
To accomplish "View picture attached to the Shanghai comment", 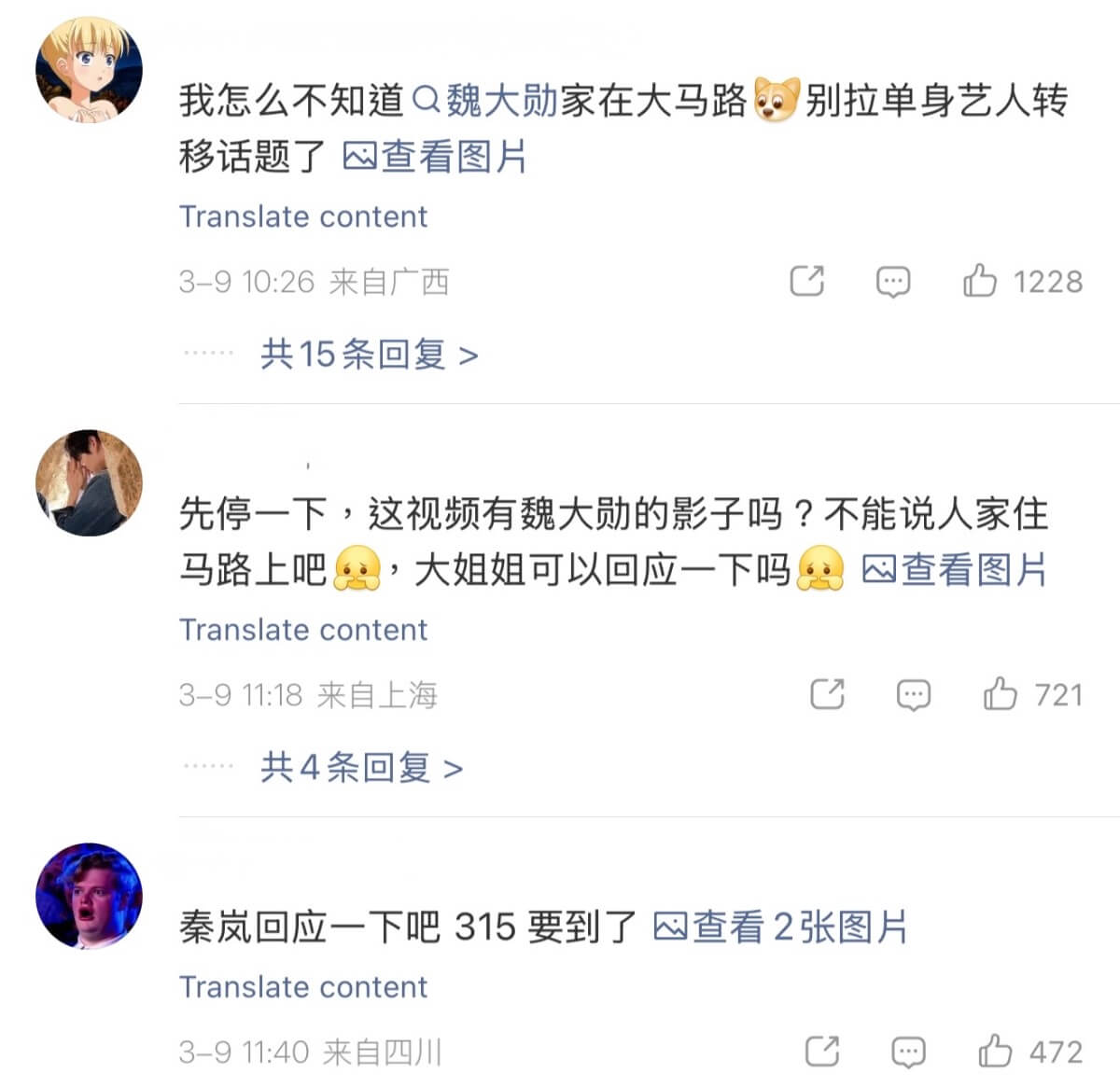I will coord(954,570).
